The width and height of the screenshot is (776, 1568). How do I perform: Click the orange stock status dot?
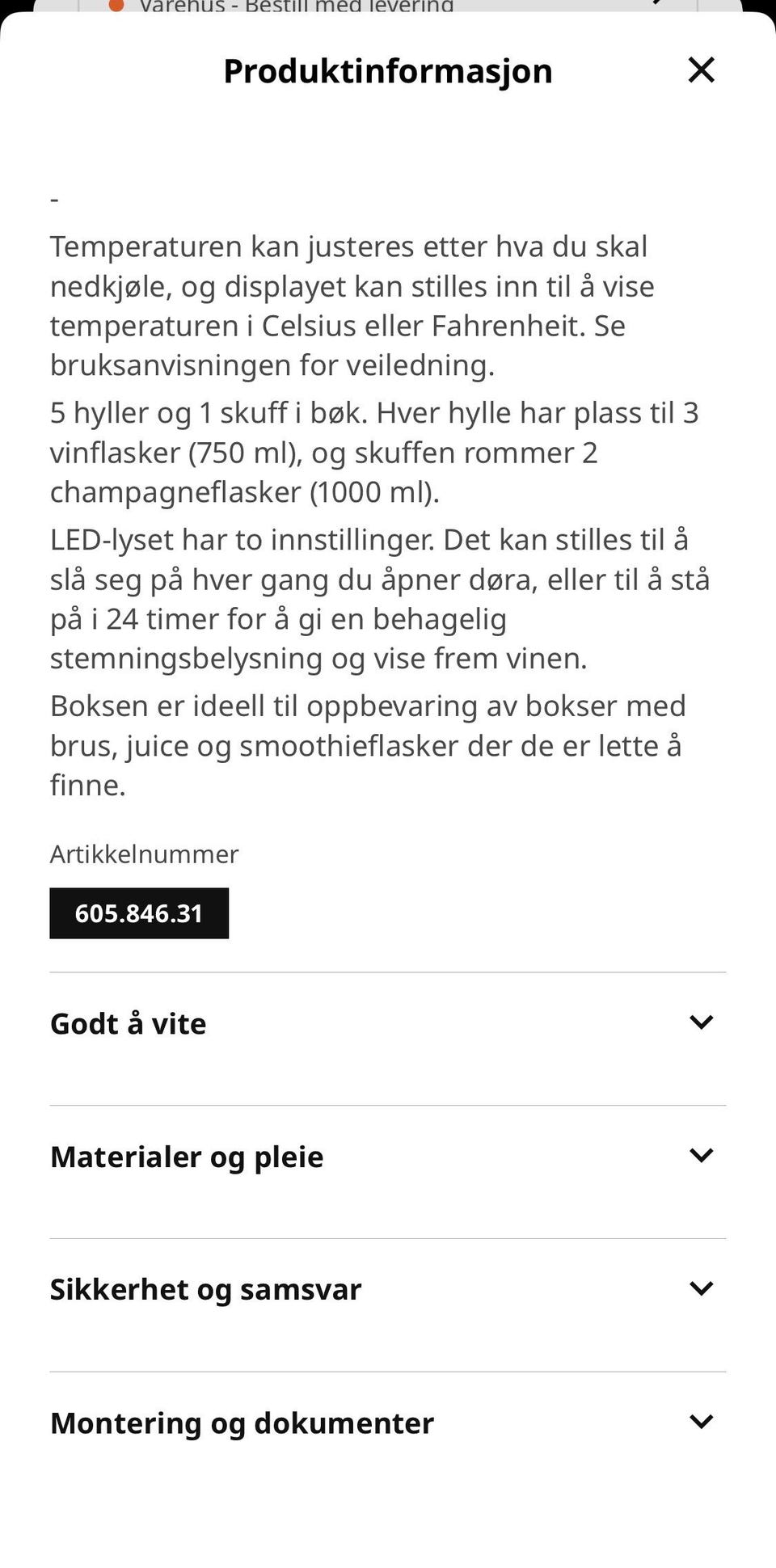[x=117, y=5]
